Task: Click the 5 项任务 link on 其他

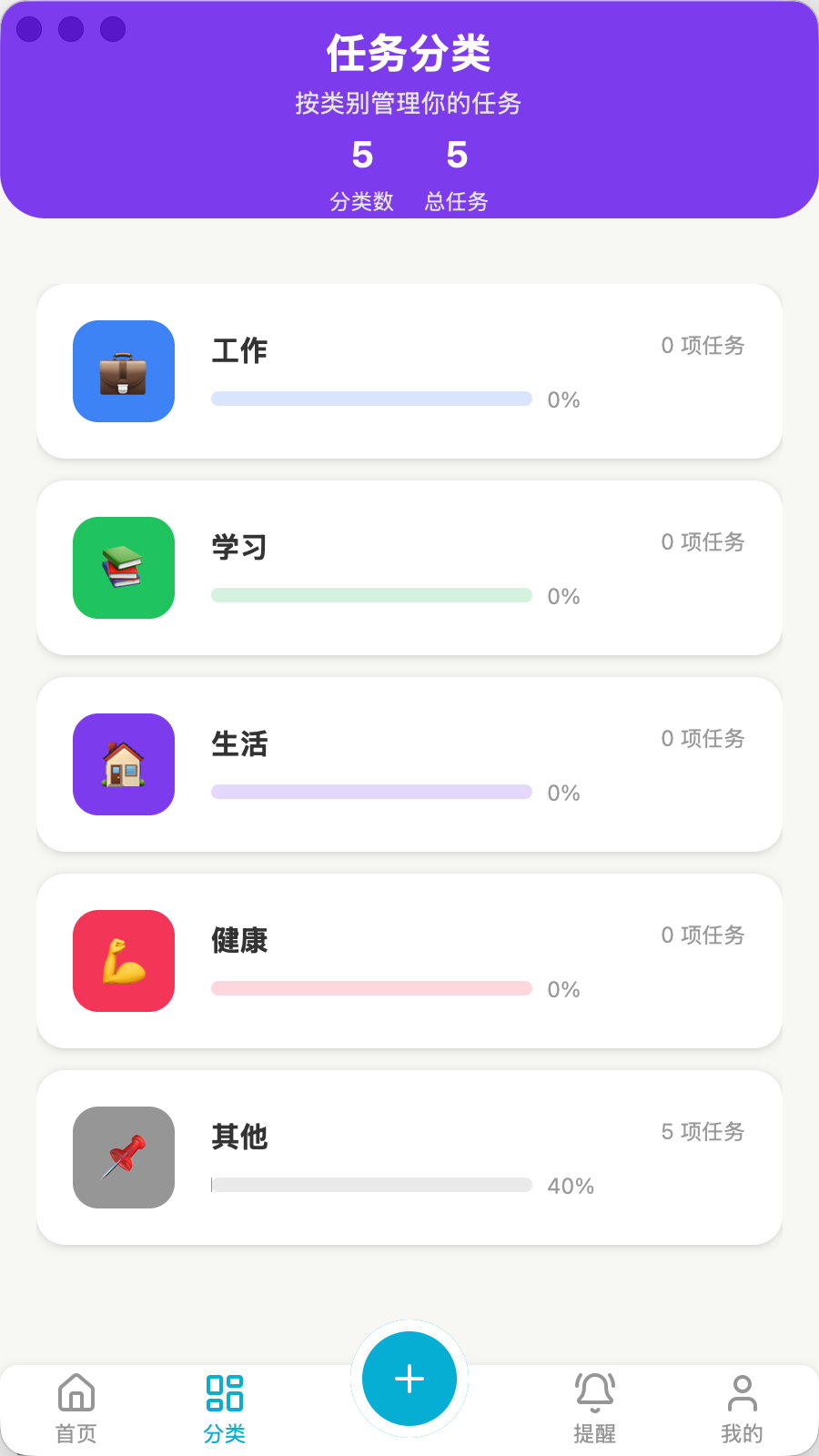Action: coord(703,1131)
